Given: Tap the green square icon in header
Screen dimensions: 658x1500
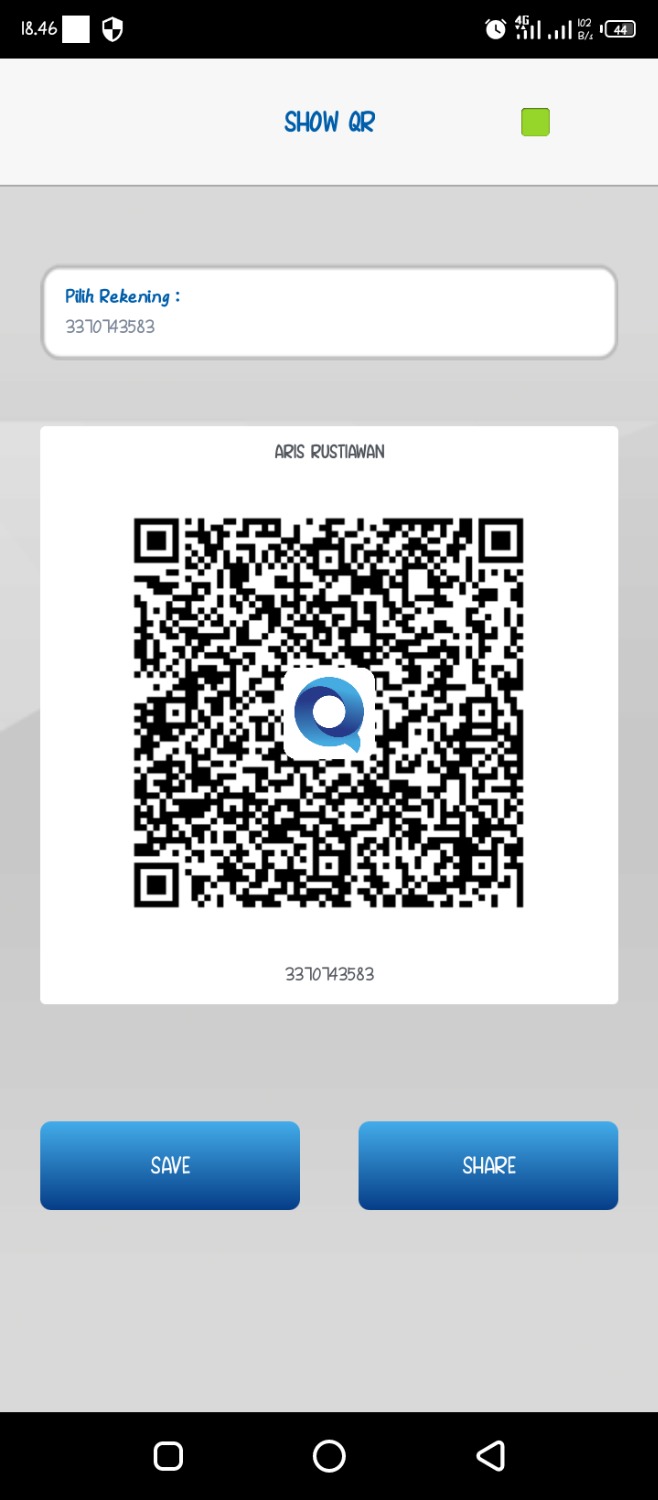Looking at the screenshot, I should [x=535, y=122].
